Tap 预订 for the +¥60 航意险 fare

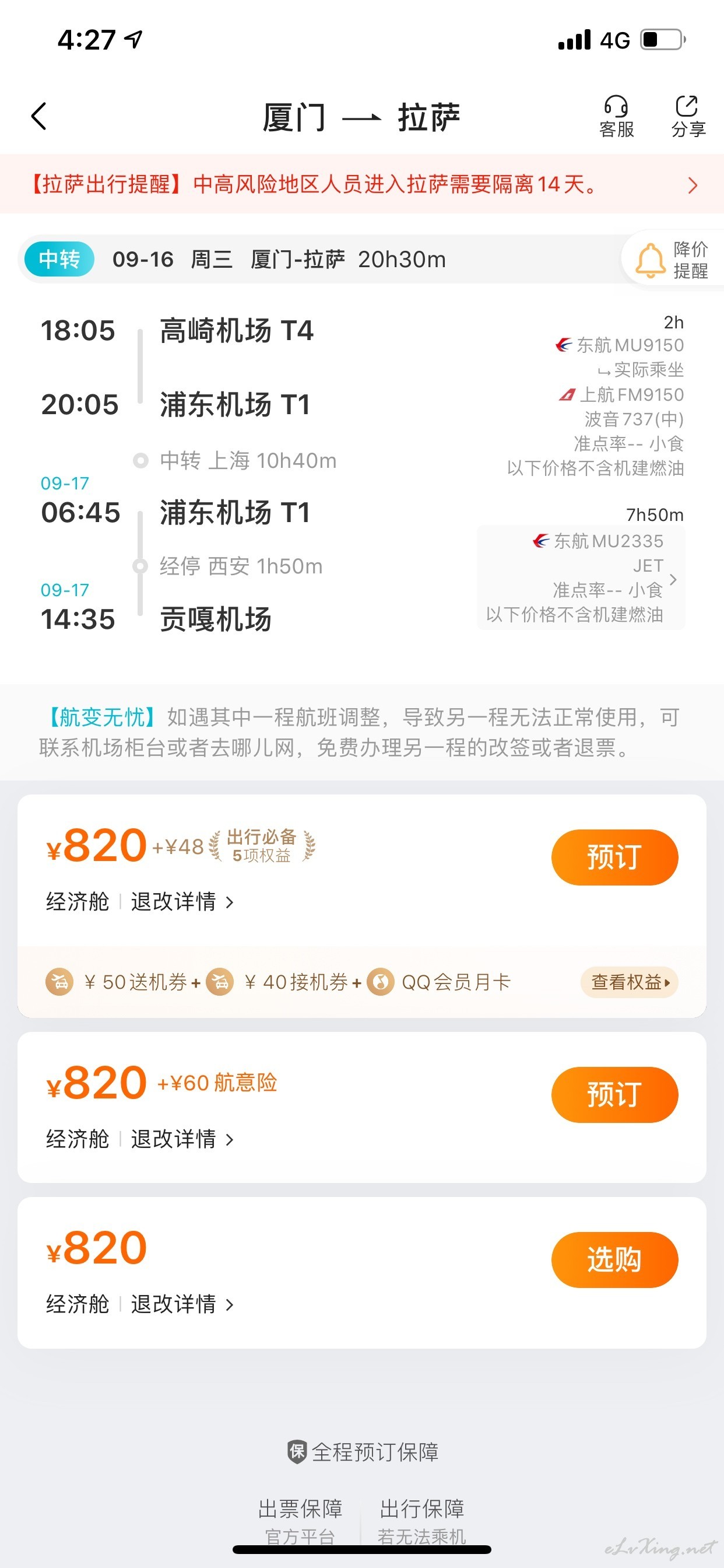pos(614,1094)
